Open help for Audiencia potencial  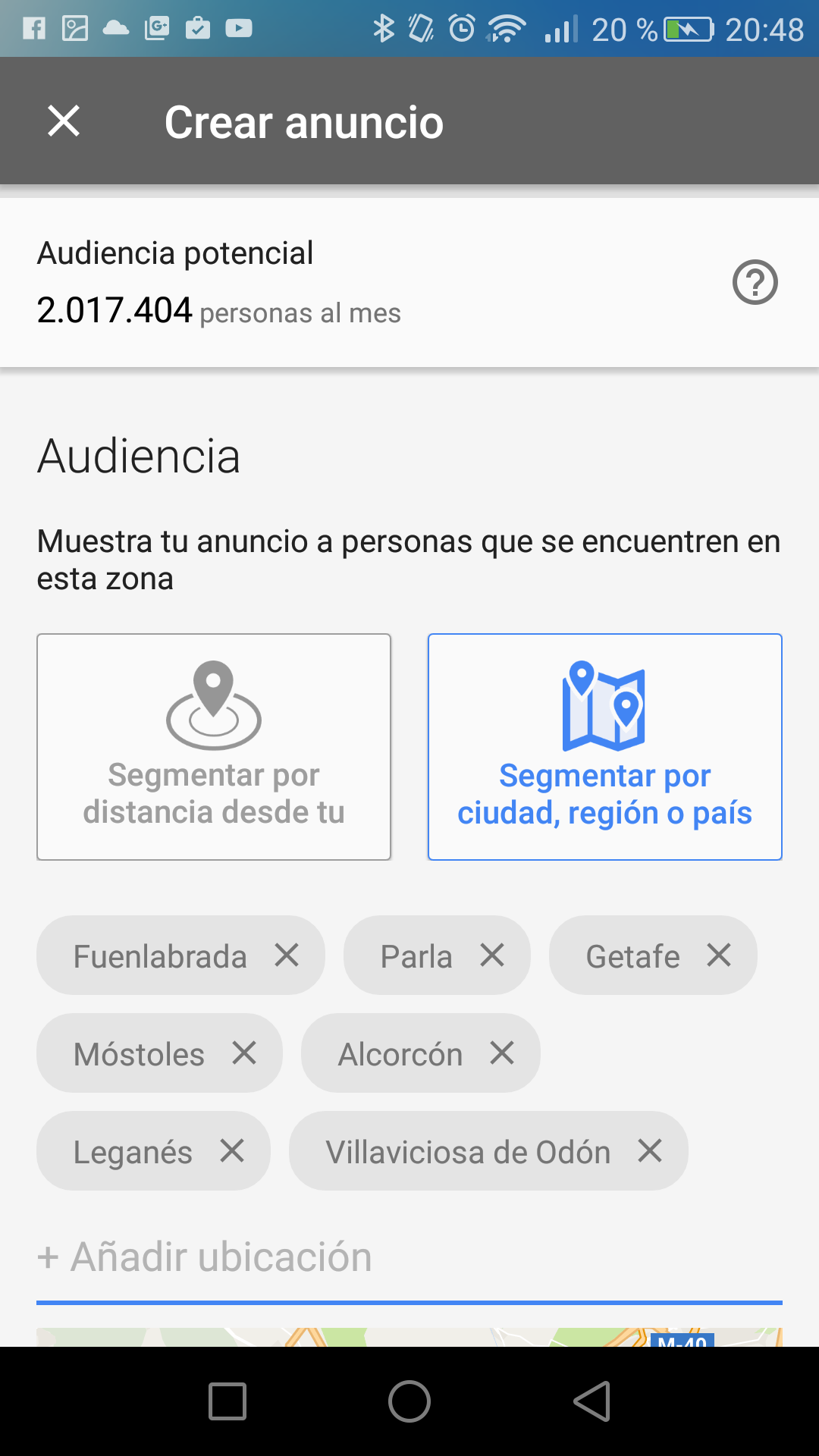point(755,282)
